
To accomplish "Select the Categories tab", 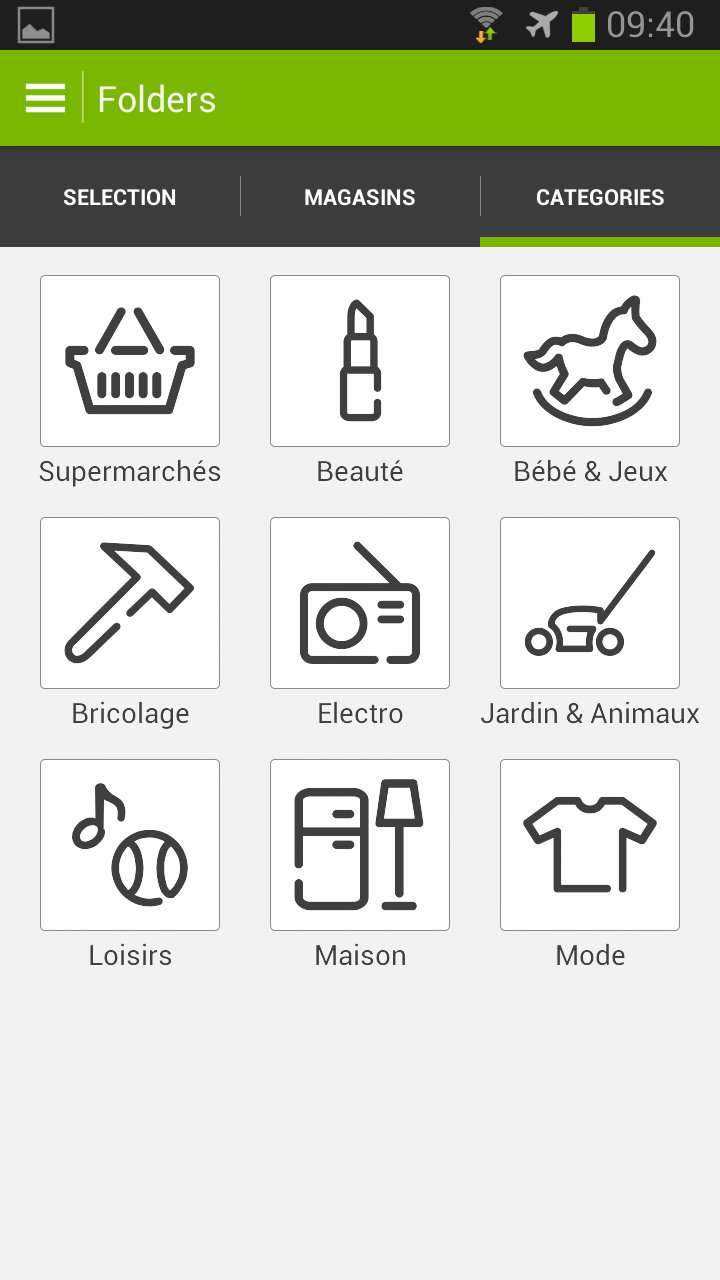I will (x=600, y=197).
